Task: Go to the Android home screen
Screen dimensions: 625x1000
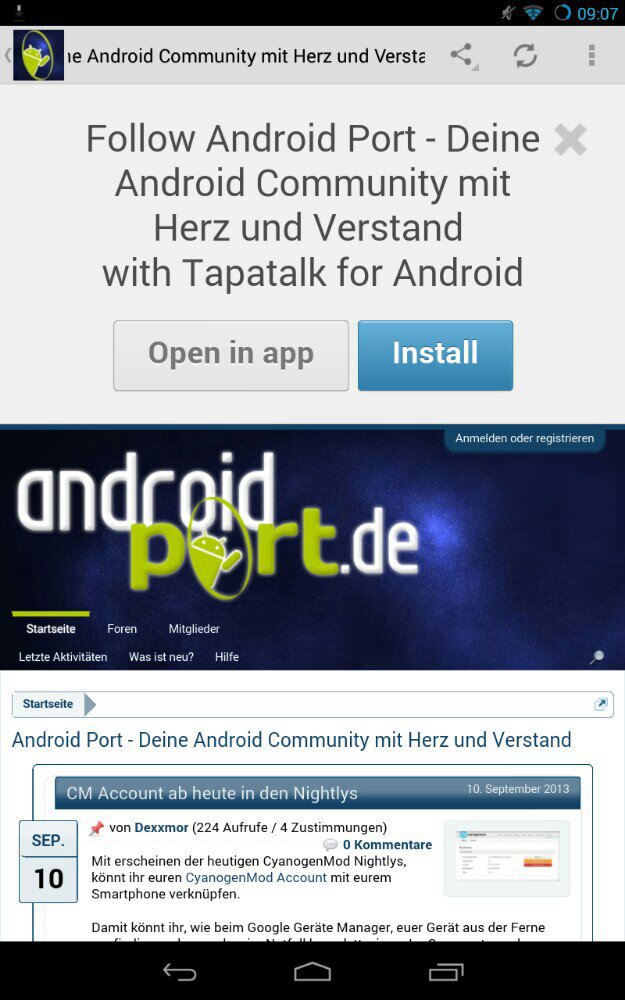Action: (312, 971)
